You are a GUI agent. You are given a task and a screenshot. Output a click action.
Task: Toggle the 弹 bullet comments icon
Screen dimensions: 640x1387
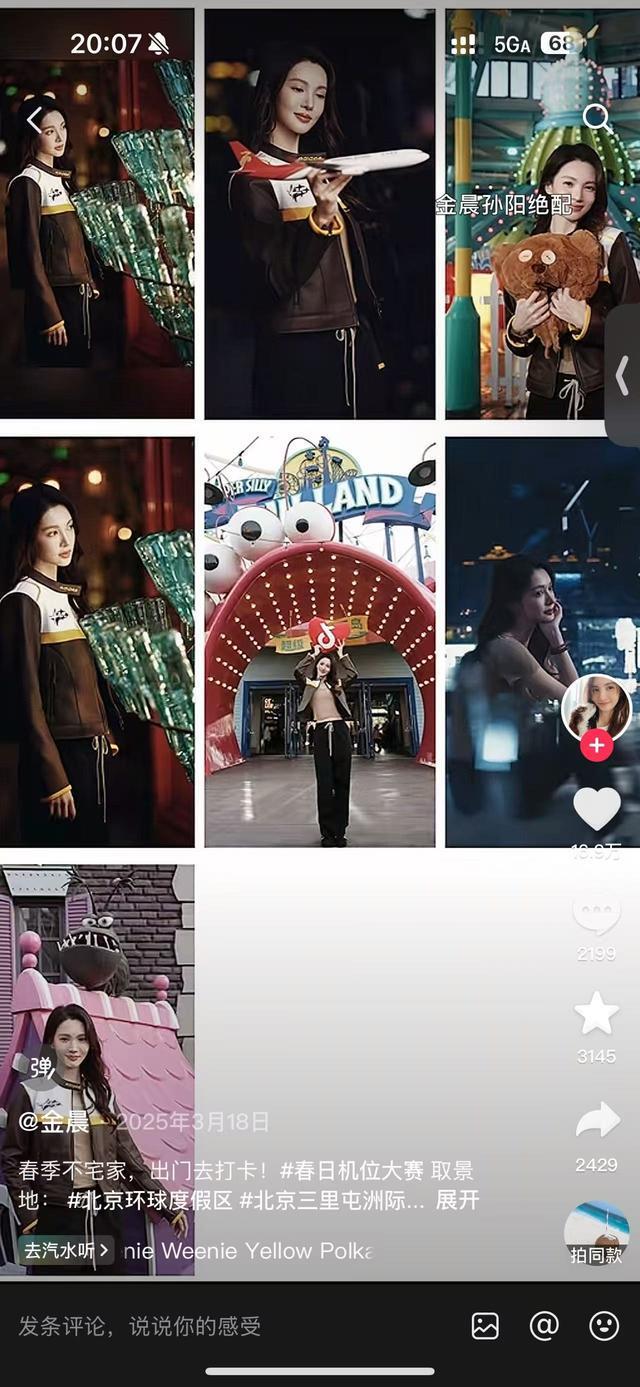click(41, 1068)
